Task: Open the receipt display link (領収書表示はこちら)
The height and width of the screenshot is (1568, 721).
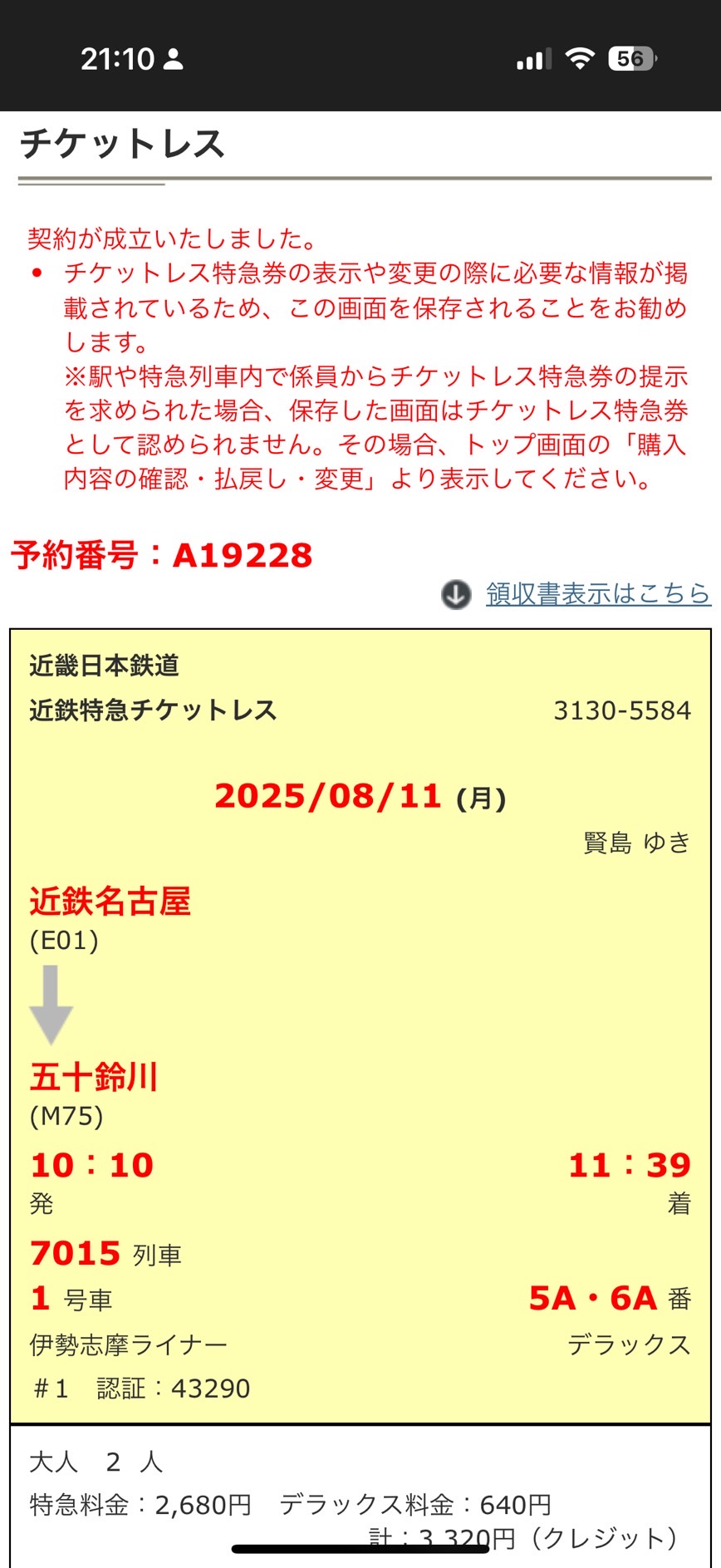Action: 597,593
